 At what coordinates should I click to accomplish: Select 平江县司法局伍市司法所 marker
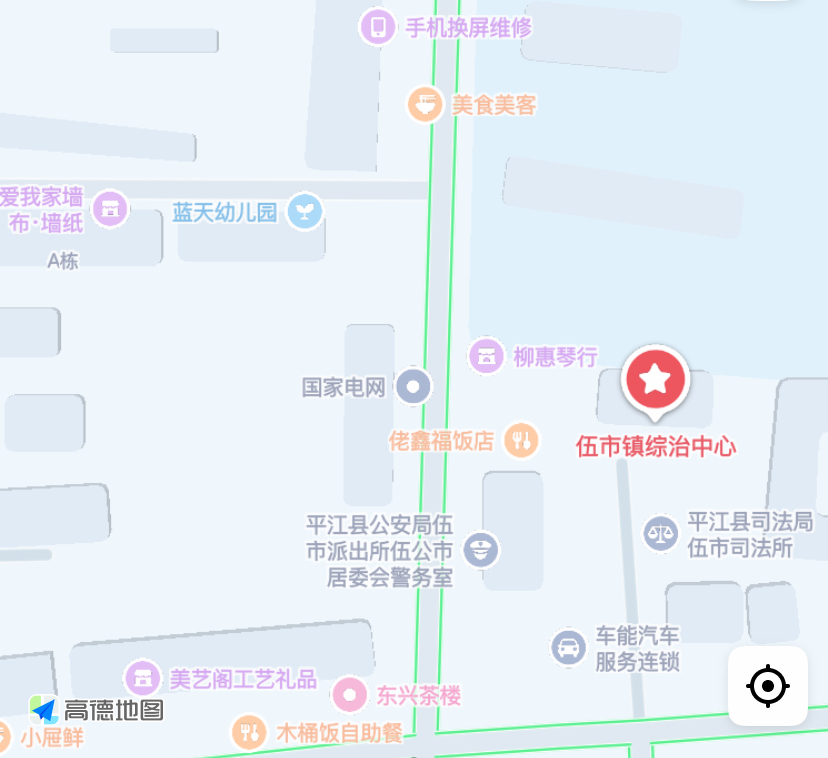pyautogui.click(x=660, y=533)
